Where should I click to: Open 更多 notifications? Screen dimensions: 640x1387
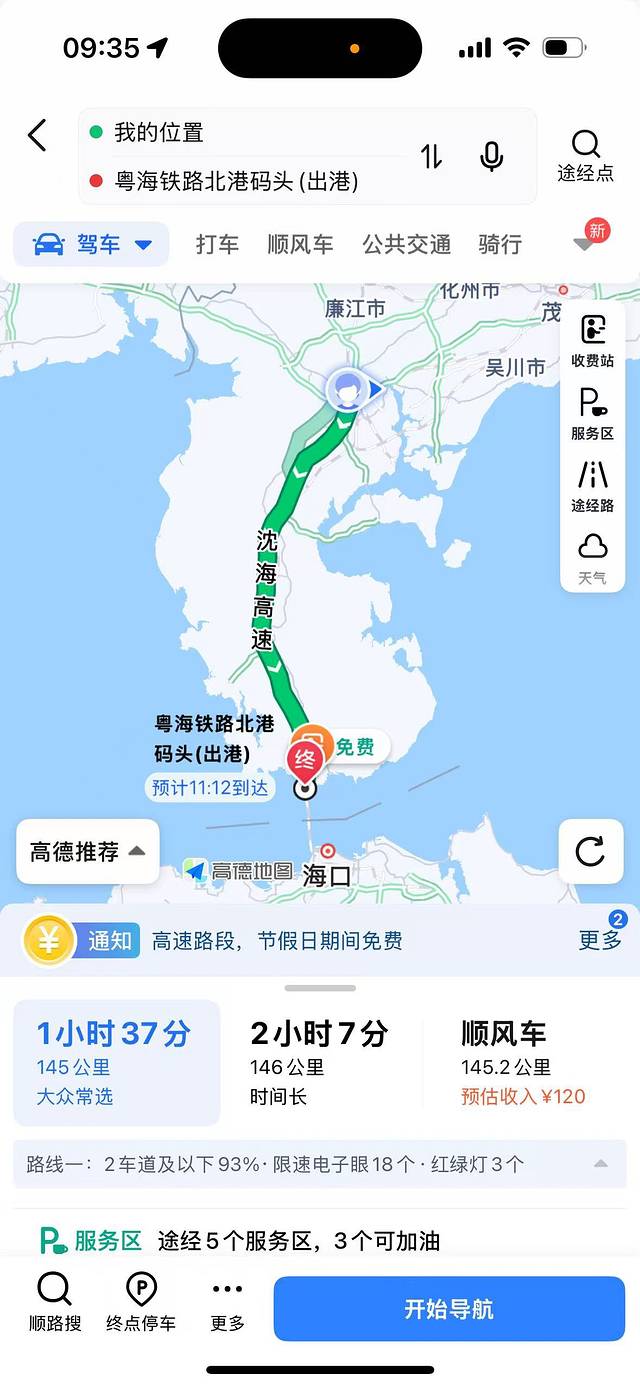tap(601, 939)
